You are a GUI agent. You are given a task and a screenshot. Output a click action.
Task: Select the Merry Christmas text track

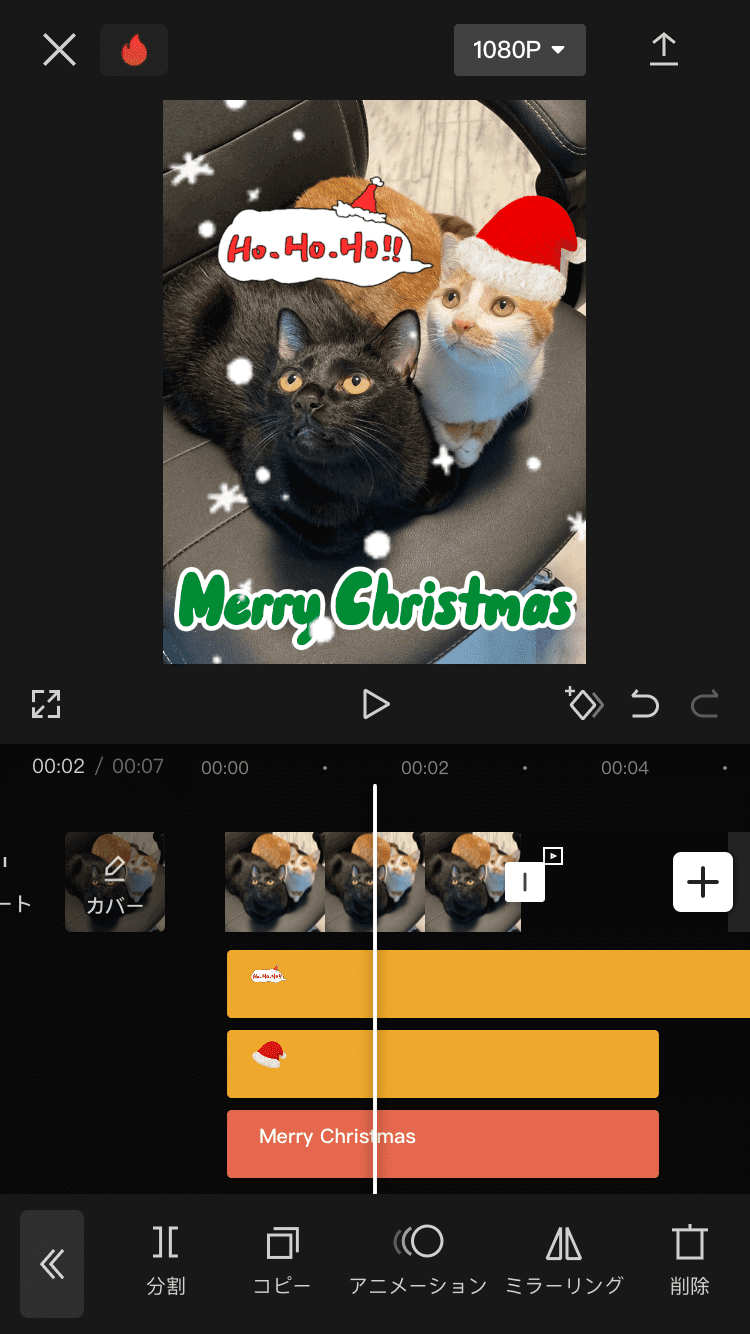(442, 1144)
